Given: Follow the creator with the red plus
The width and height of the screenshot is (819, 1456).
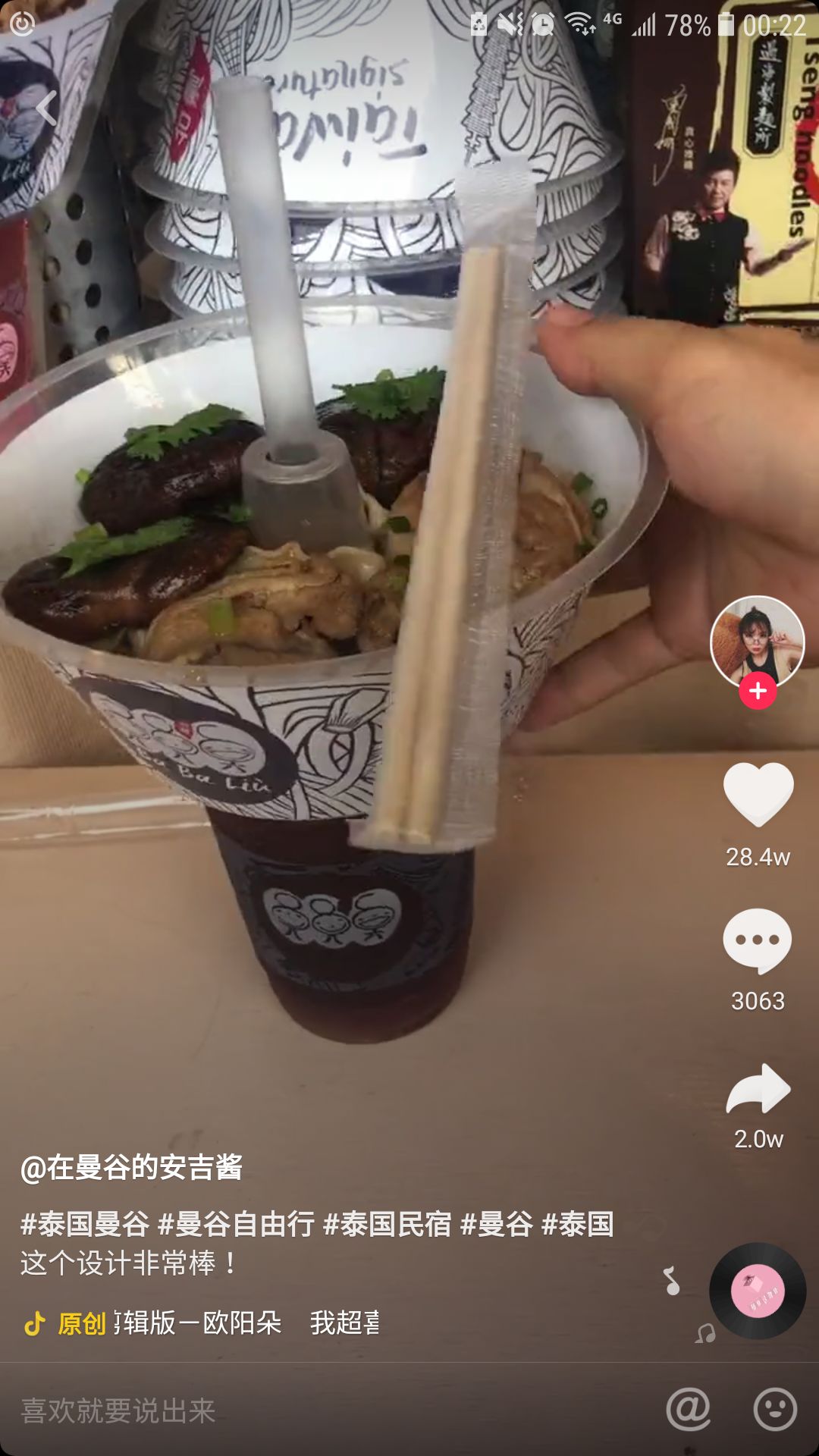Looking at the screenshot, I should pos(758,691).
